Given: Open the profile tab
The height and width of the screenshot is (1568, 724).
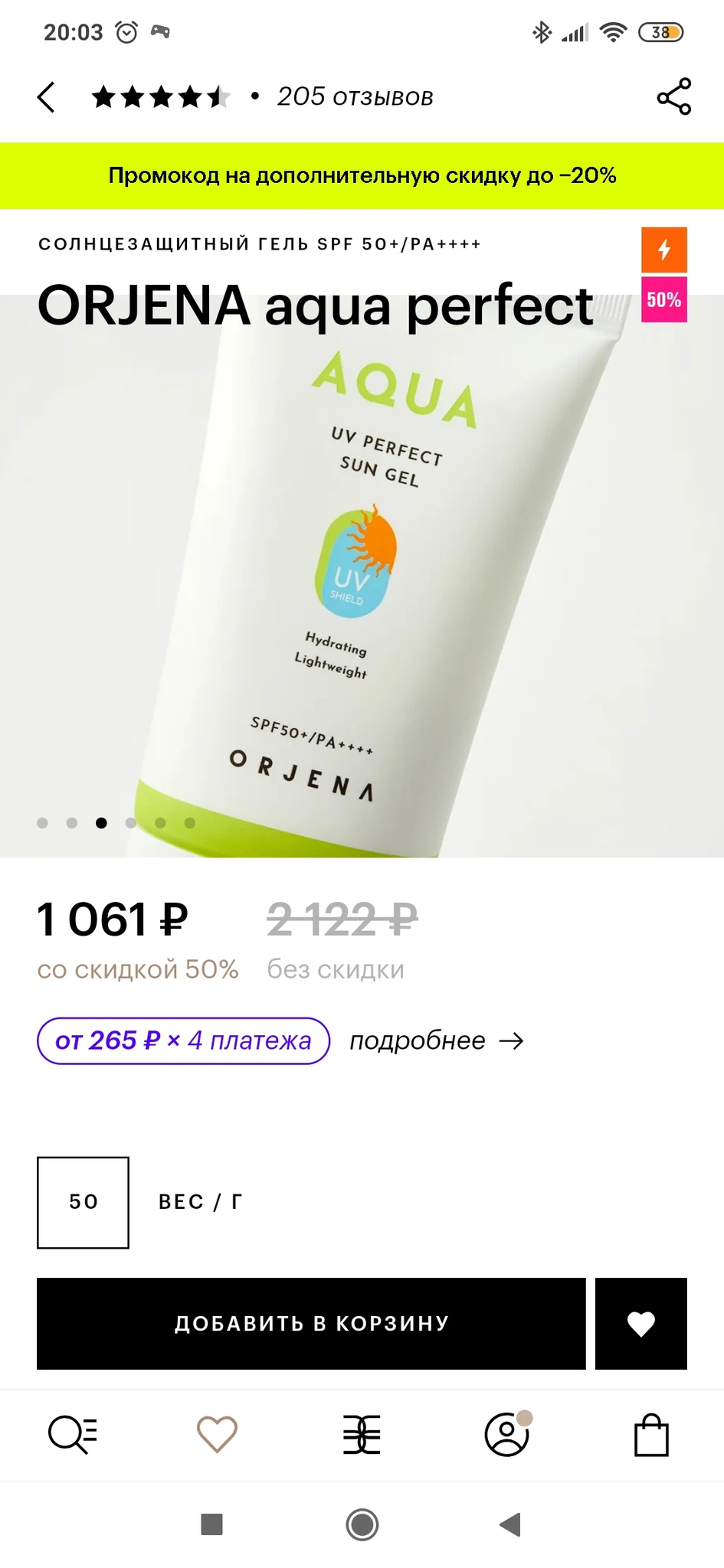Looking at the screenshot, I should 507,1434.
